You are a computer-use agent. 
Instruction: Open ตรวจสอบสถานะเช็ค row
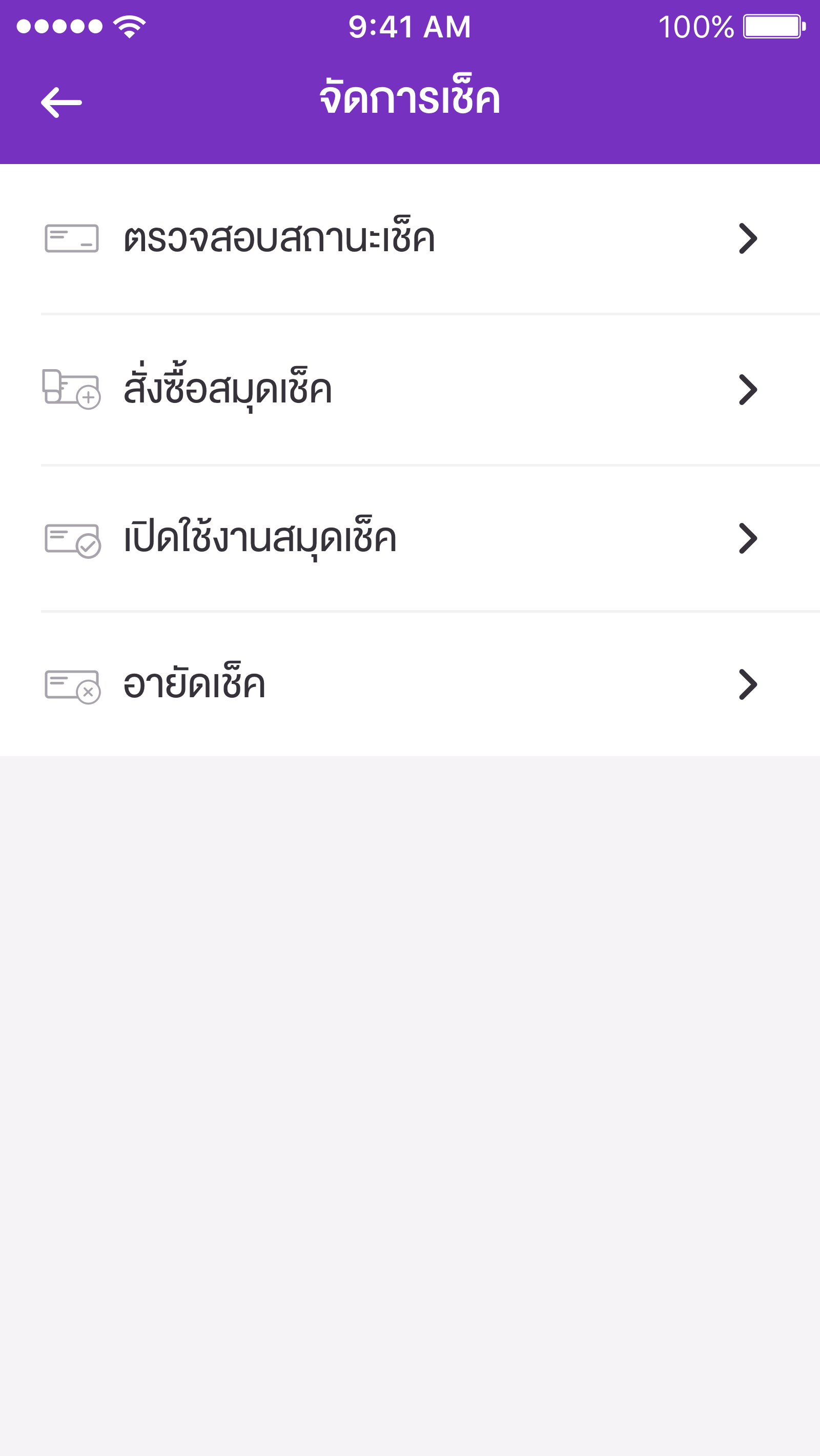tap(409, 239)
